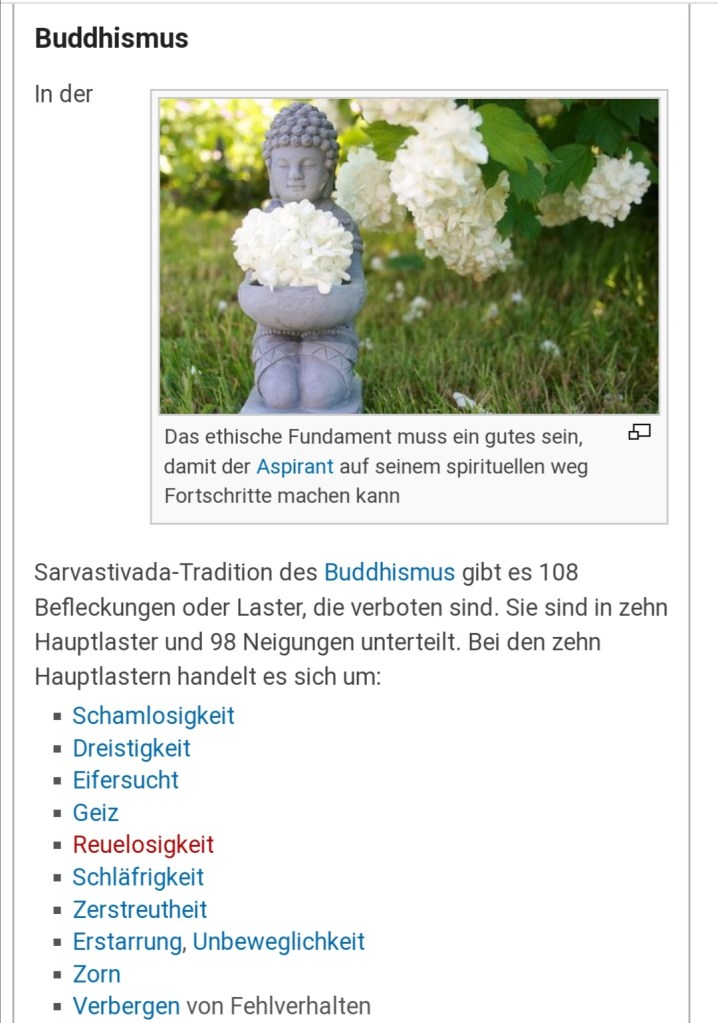The height and width of the screenshot is (1023, 718).
Task: Follow the Buddhismus link in the paragraph
Action: pos(389,573)
